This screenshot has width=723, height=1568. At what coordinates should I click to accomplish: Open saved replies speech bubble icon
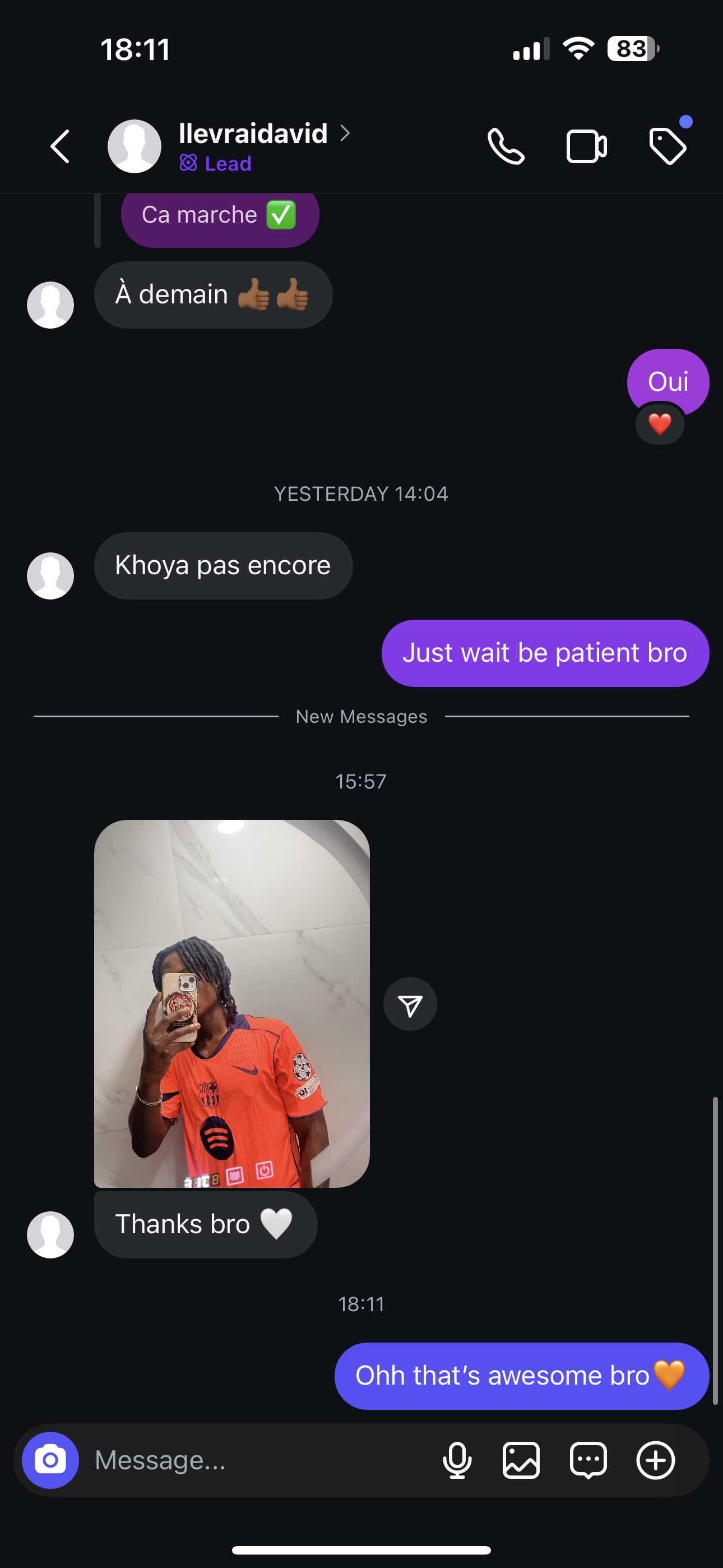tap(588, 1460)
